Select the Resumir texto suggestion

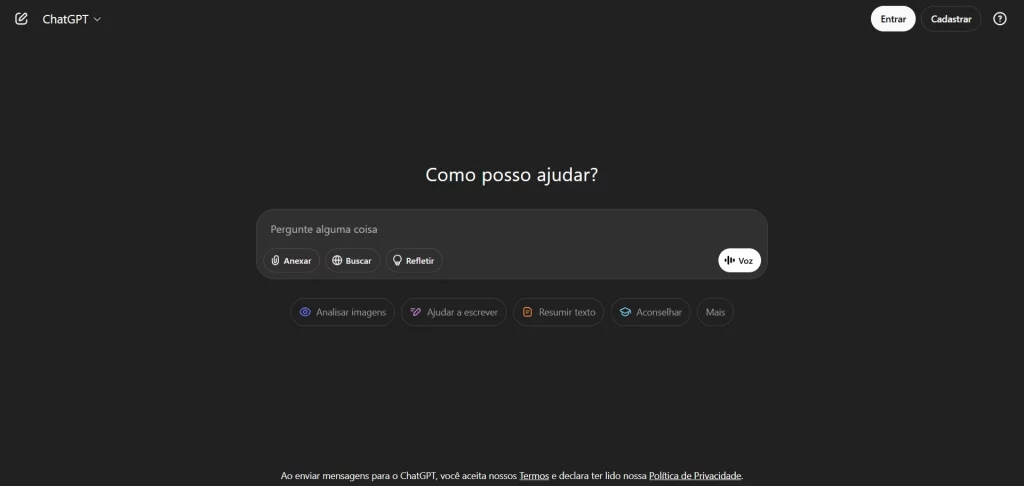click(558, 312)
